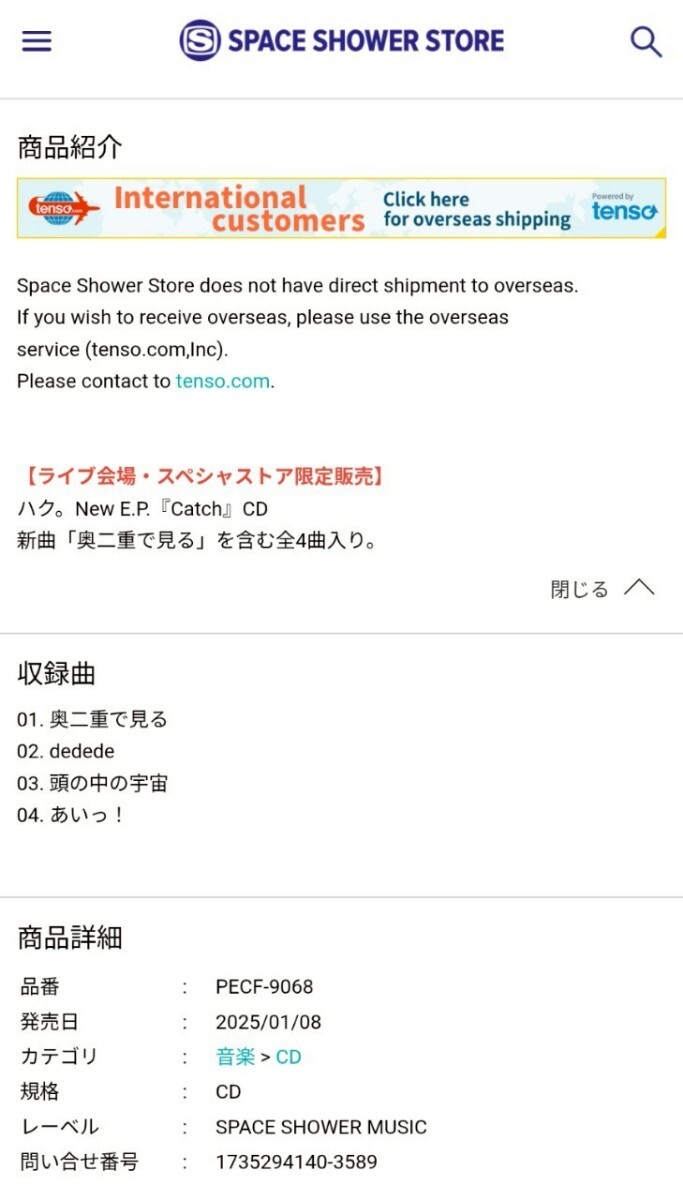
Task: Open the 音楽 category link
Action: [x=235, y=1057]
